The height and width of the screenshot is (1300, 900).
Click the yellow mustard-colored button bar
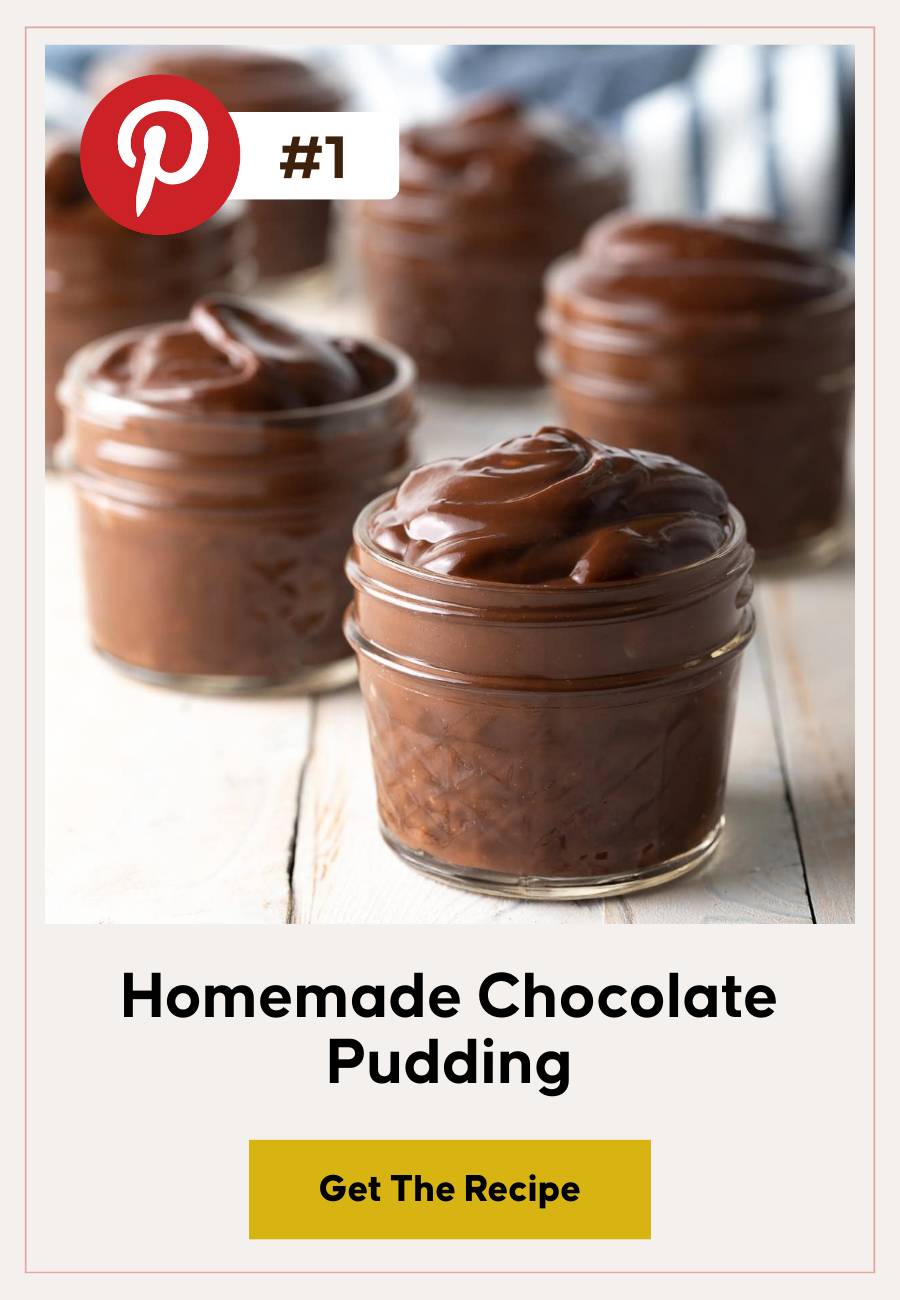tap(449, 1190)
